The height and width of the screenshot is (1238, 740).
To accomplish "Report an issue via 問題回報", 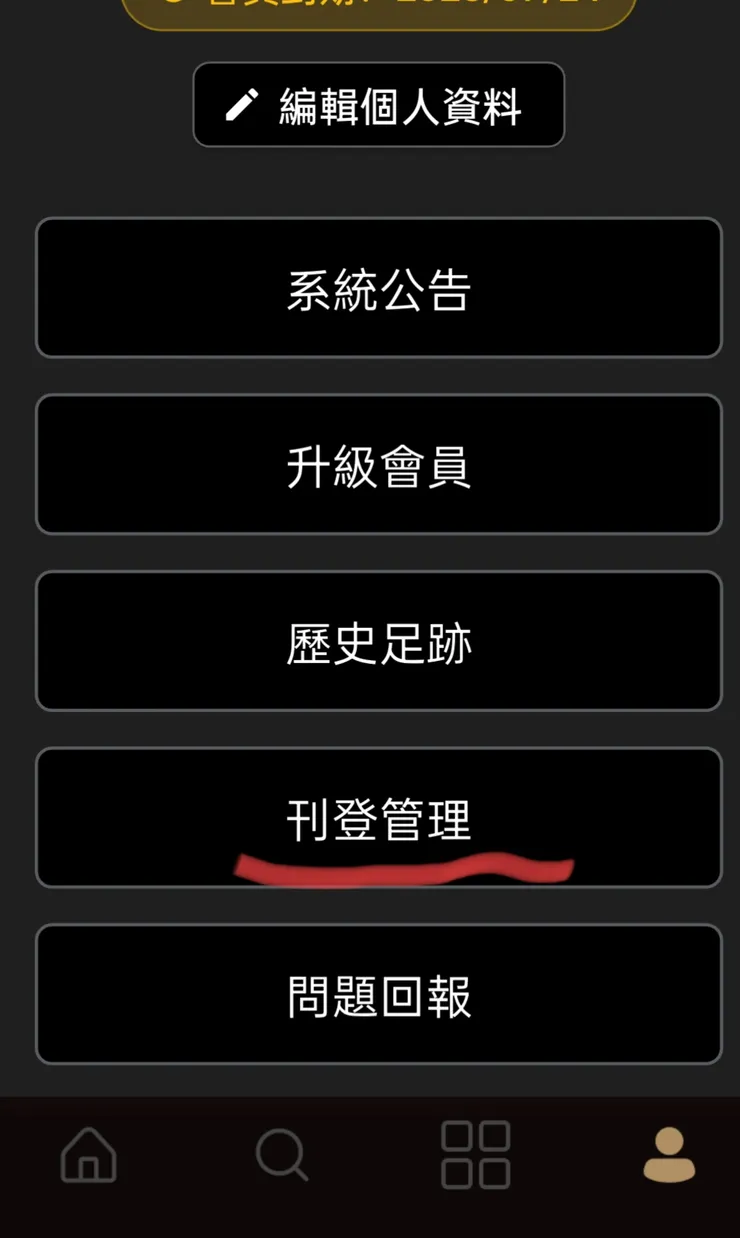I will 378,993.
